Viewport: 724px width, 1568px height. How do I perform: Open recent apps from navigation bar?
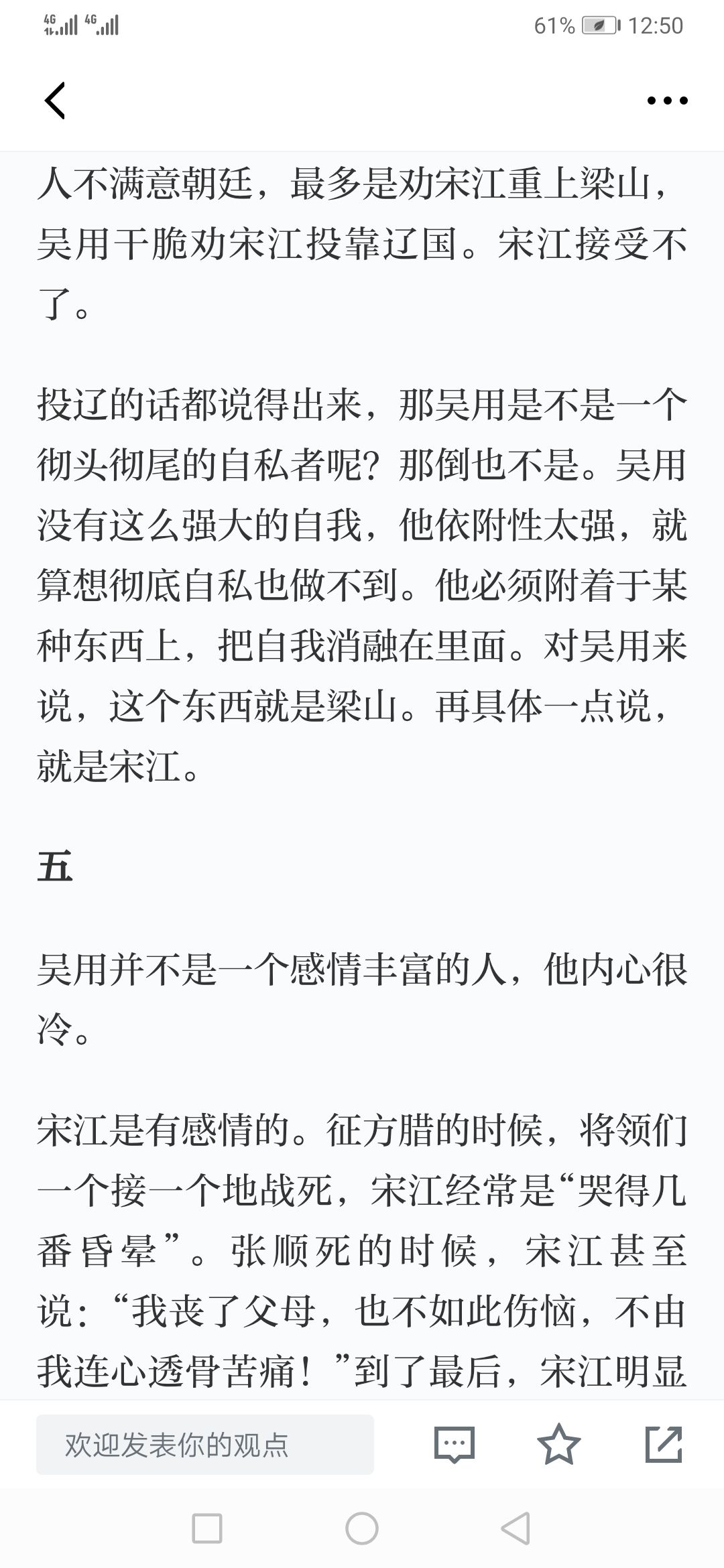click(x=207, y=1528)
